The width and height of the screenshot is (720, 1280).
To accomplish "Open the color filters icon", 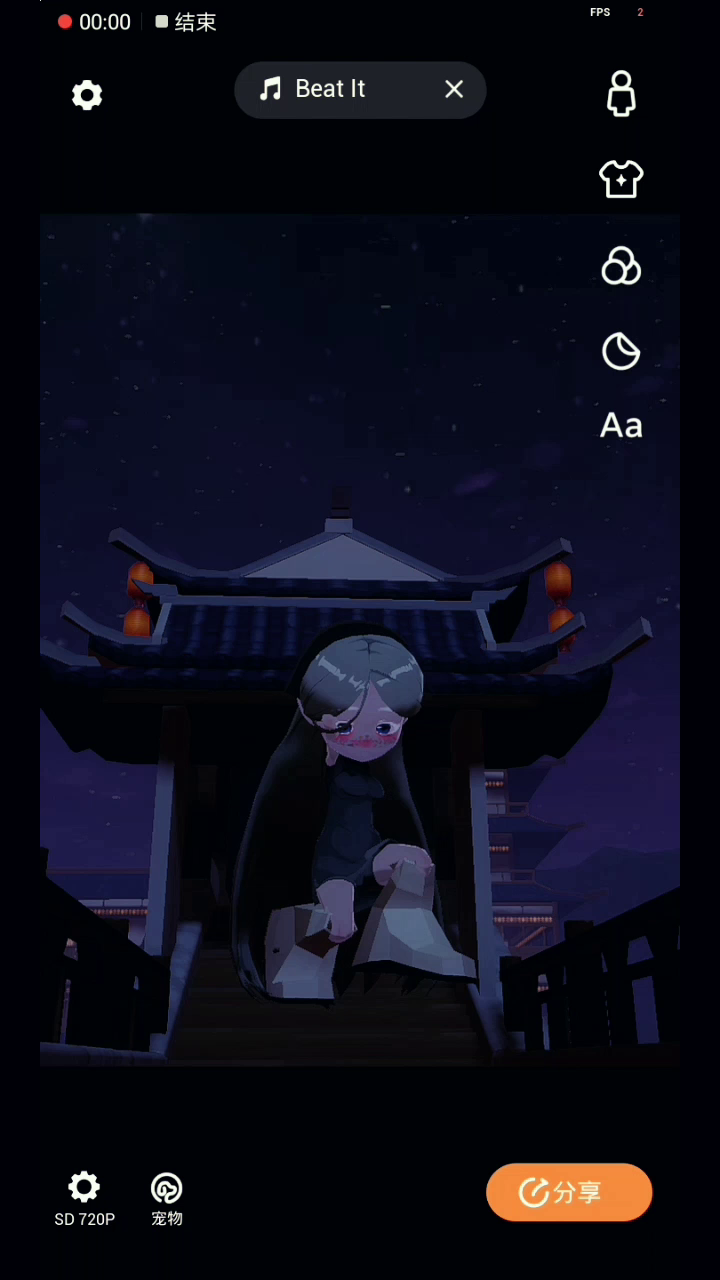I will [x=621, y=266].
